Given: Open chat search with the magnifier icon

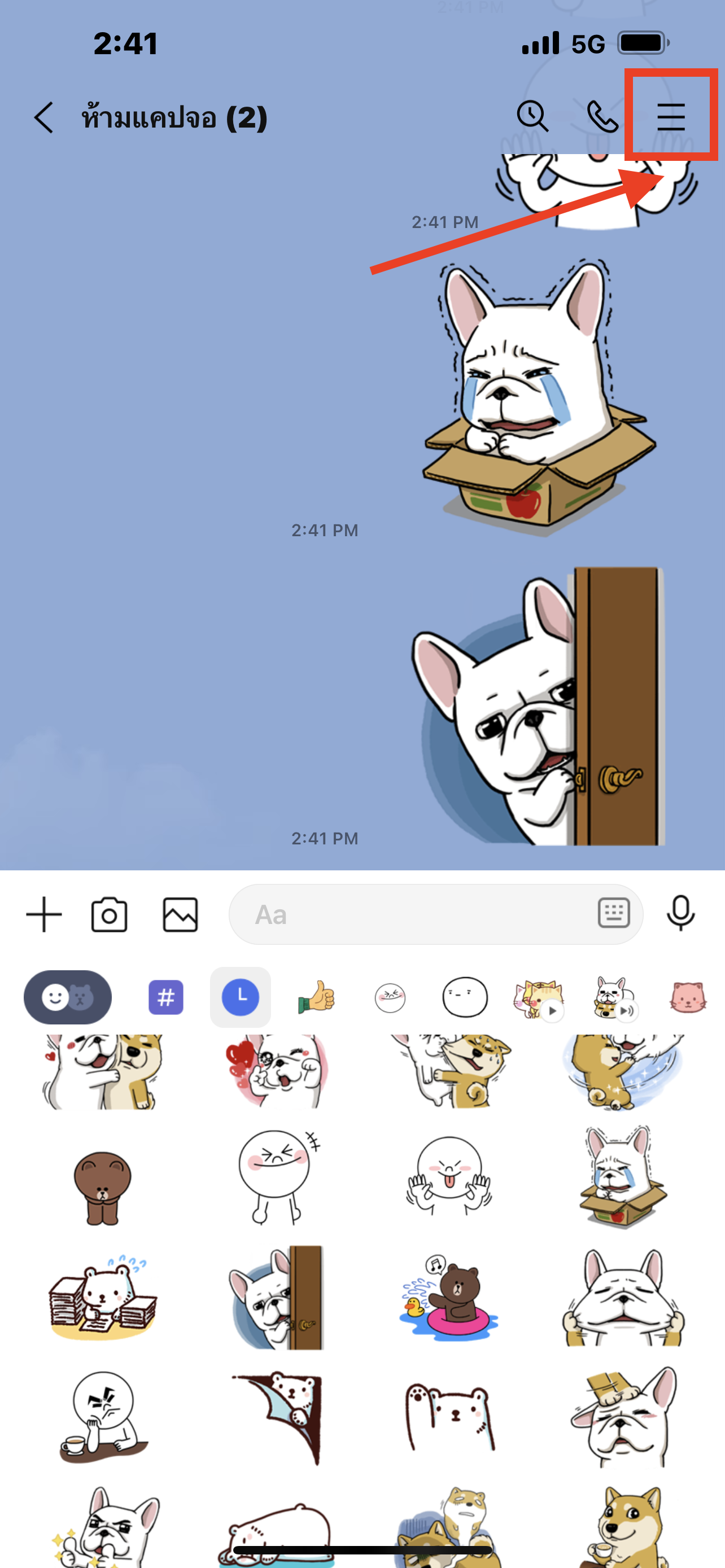Looking at the screenshot, I should [532, 116].
